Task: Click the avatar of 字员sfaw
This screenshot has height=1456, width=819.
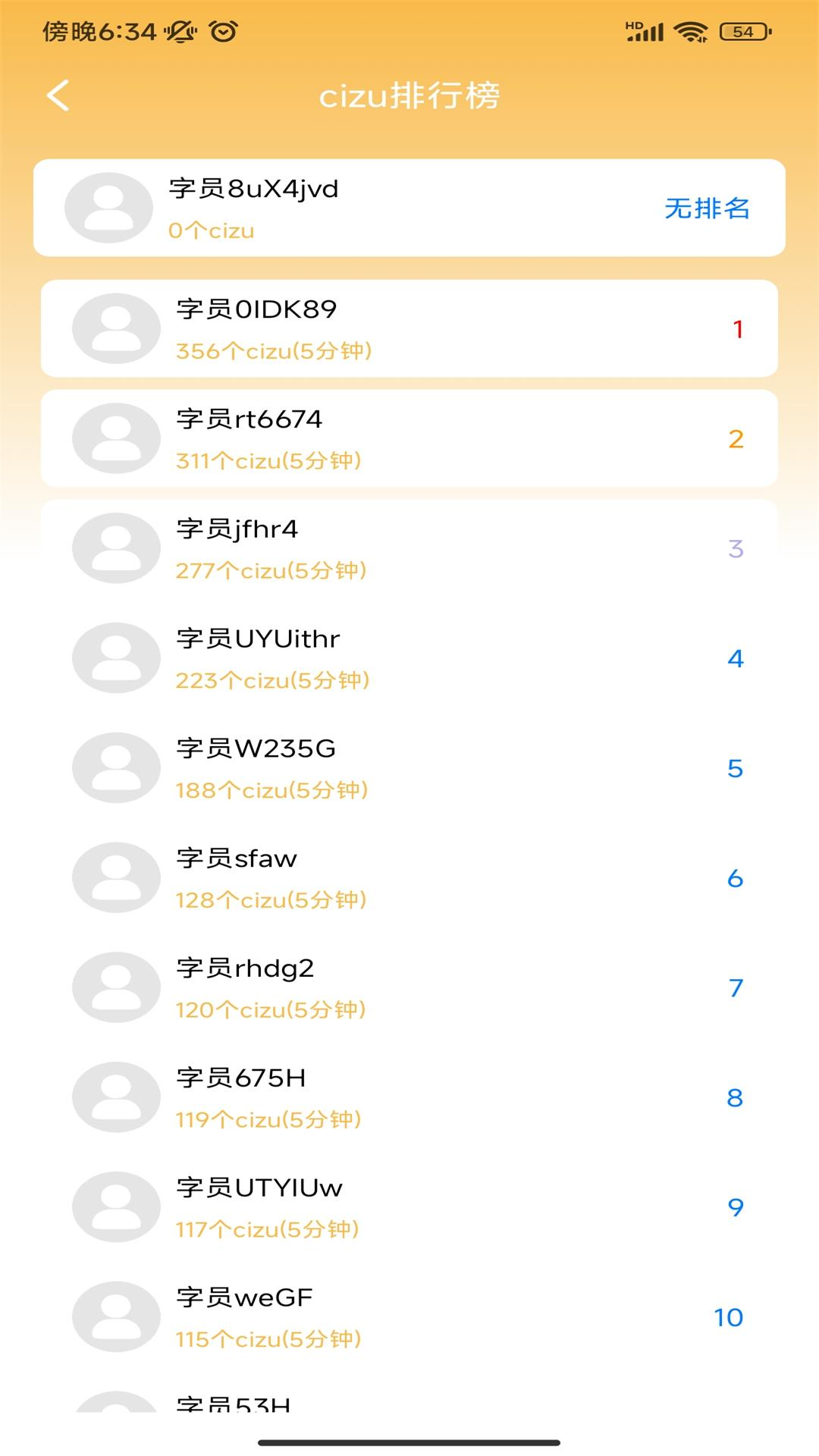Action: [x=115, y=877]
